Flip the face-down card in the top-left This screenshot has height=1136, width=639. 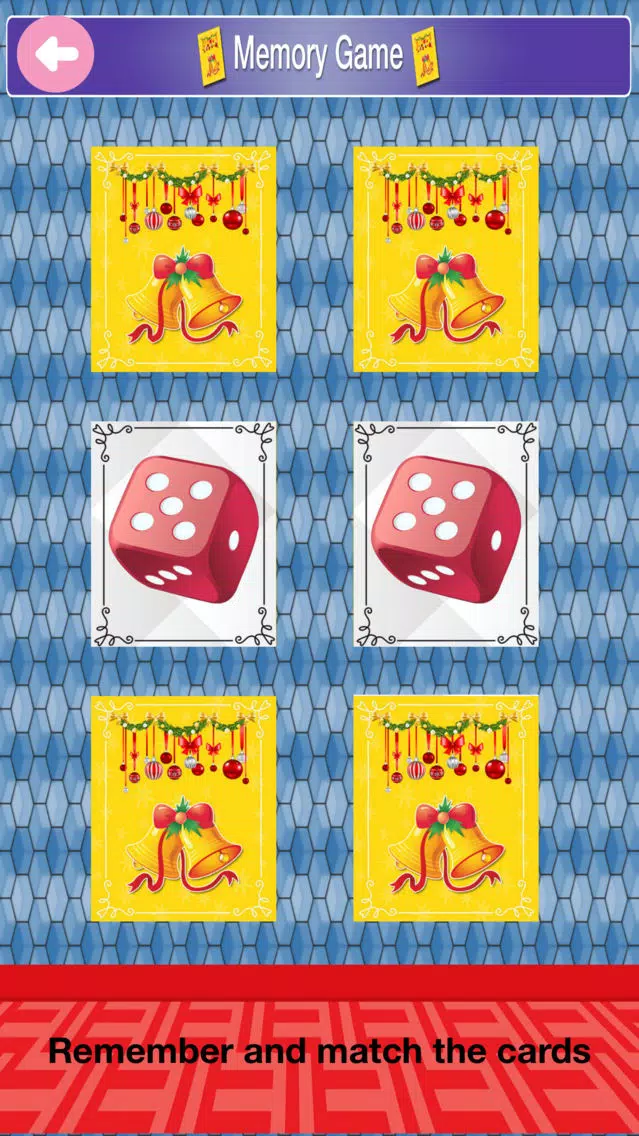click(183, 259)
